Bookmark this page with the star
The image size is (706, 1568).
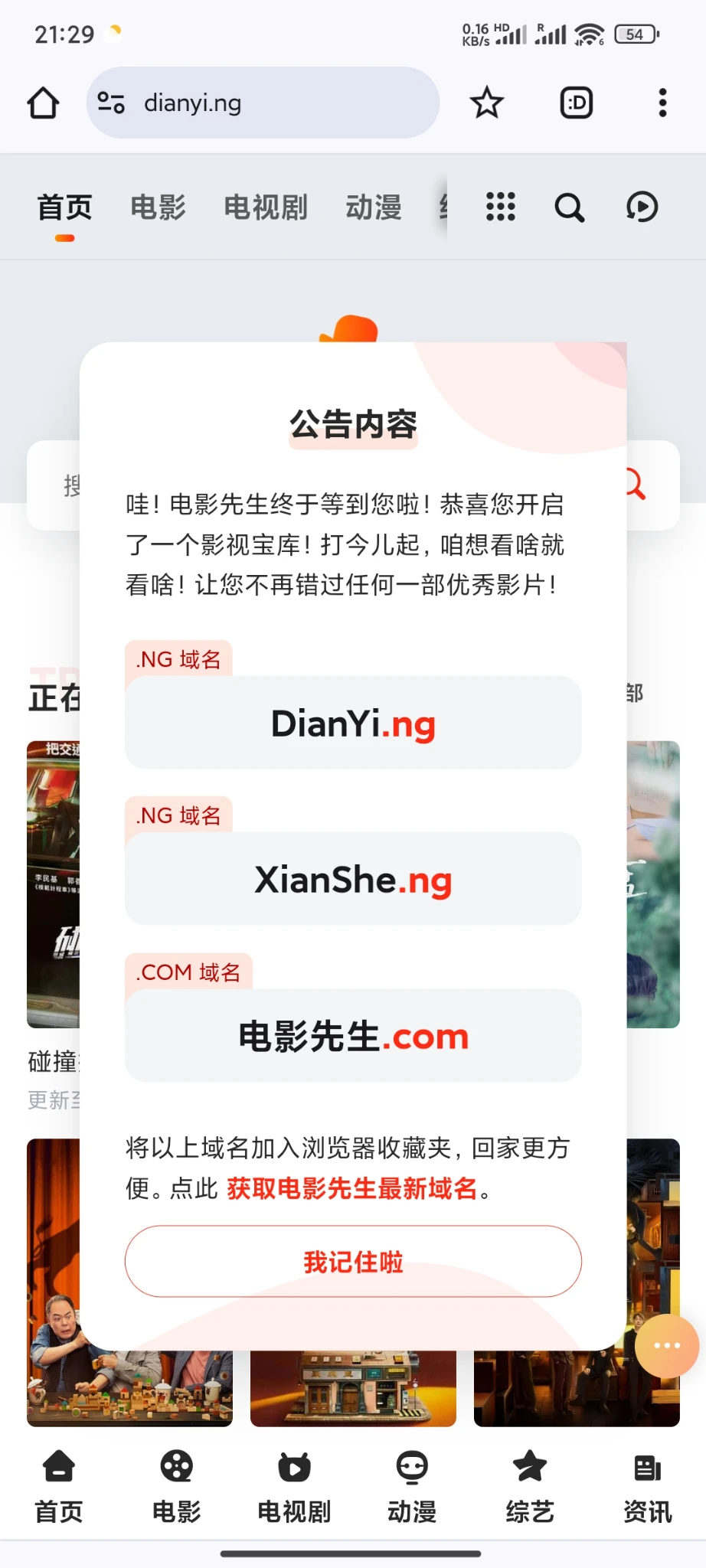(486, 103)
